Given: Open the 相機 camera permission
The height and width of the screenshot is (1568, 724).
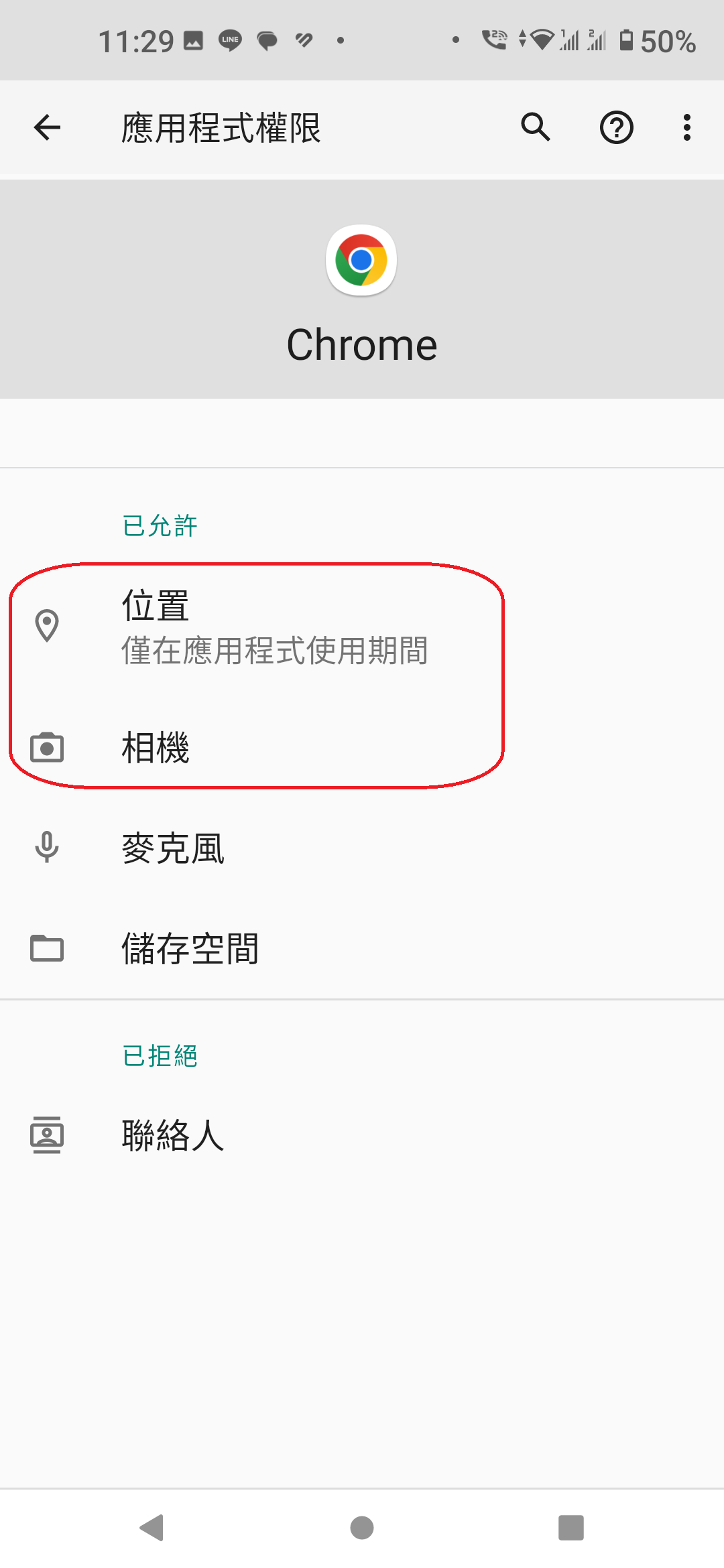Looking at the screenshot, I should 362,747.
